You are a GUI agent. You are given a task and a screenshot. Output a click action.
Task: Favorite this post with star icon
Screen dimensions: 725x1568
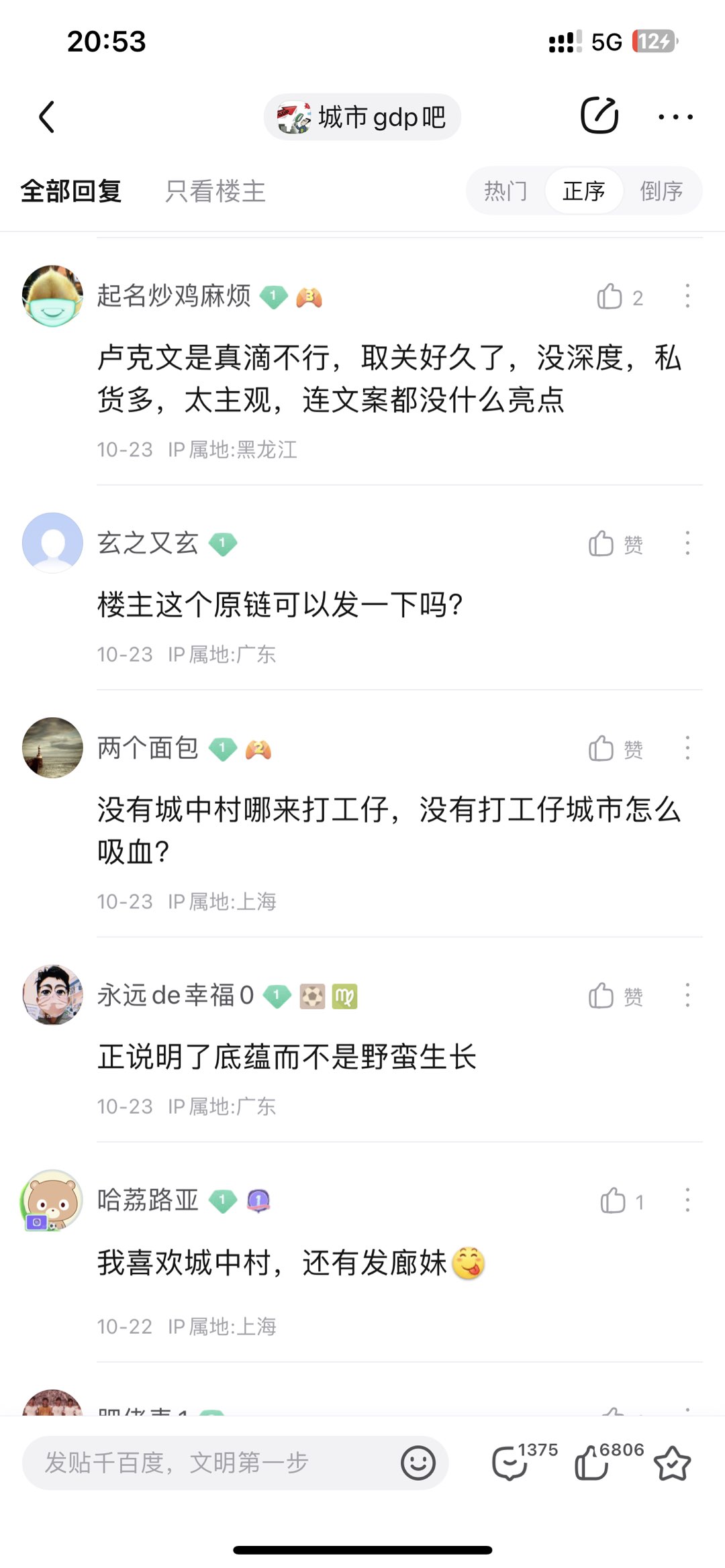point(672,1463)
